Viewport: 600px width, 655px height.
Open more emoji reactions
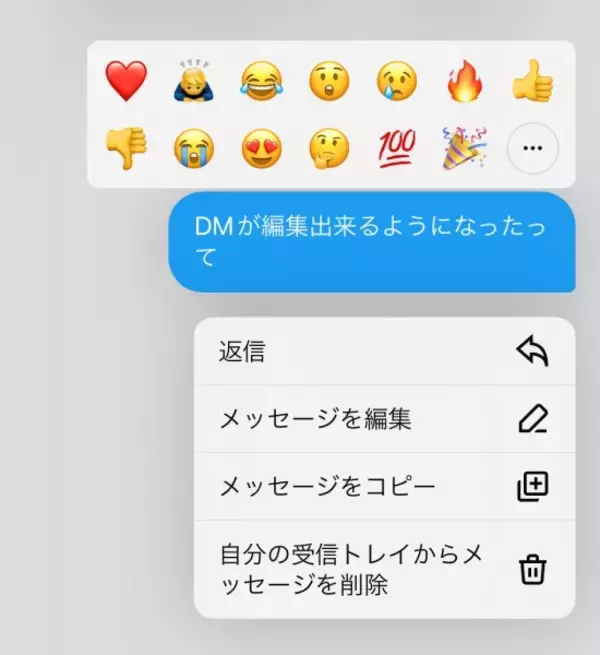point(532,149)
